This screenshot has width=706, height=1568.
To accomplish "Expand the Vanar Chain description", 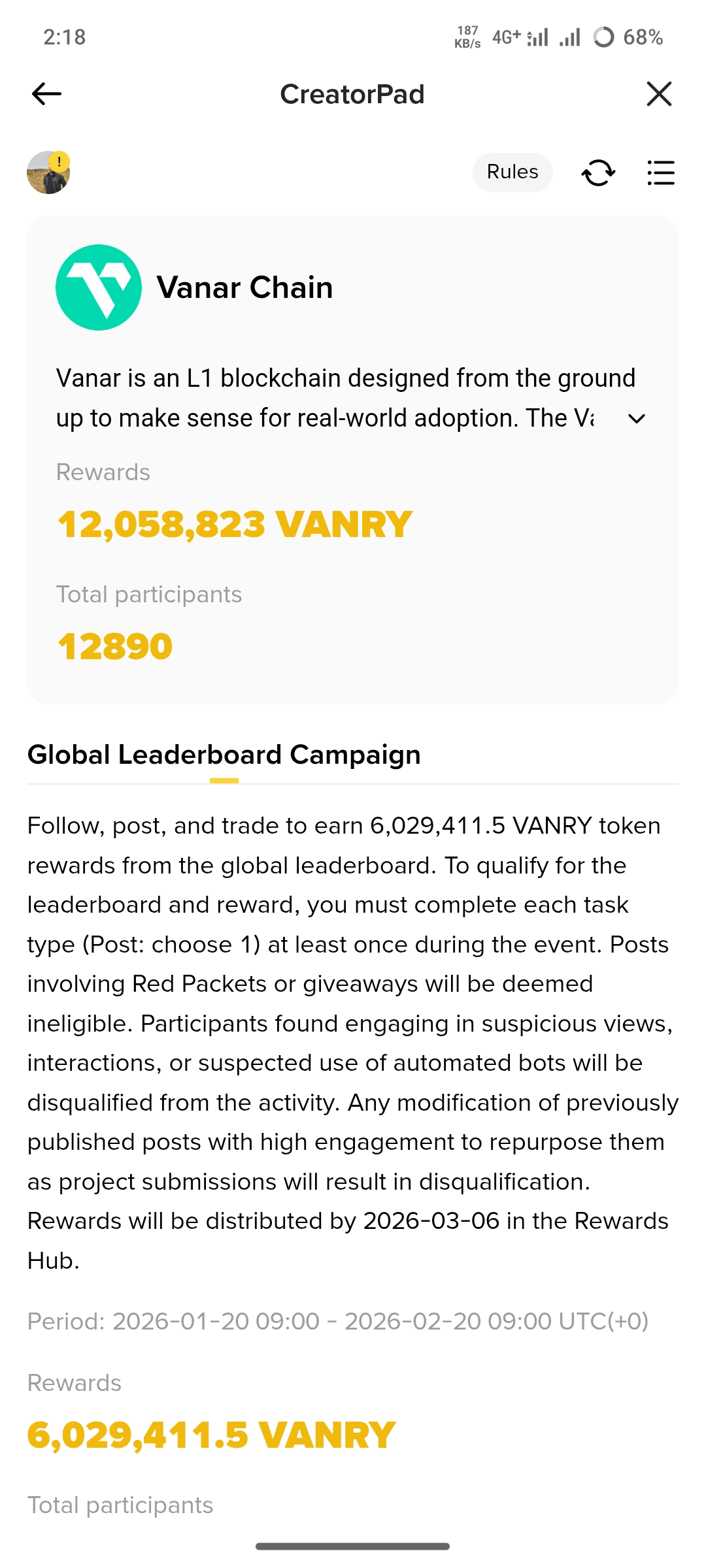I will pyautogui.click(x=637, y=419).
